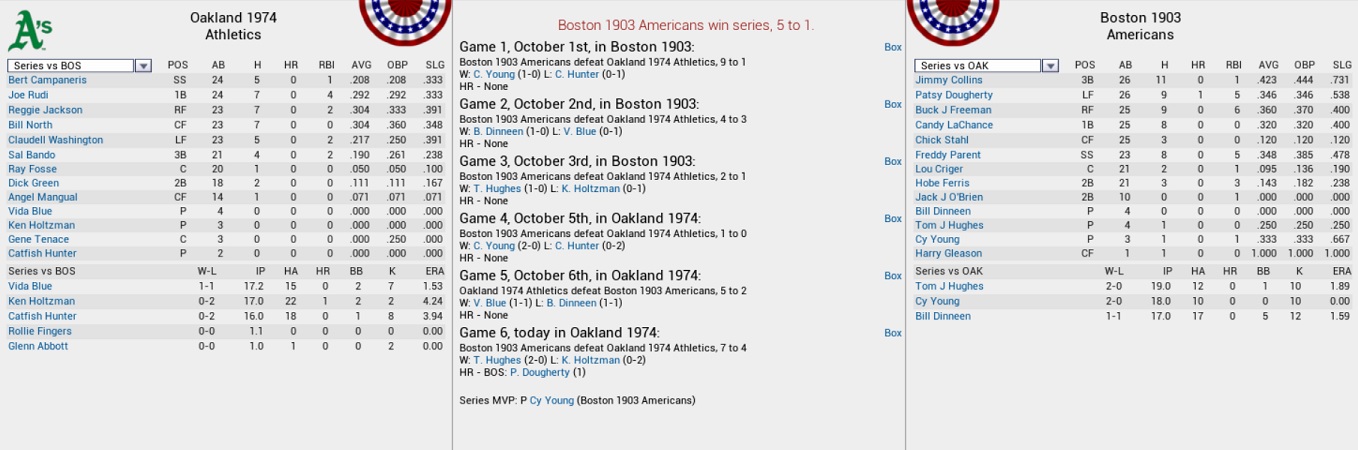View Rollie Fingers' player page
This screenshot has width=1358, height=450.
(39, 331)
